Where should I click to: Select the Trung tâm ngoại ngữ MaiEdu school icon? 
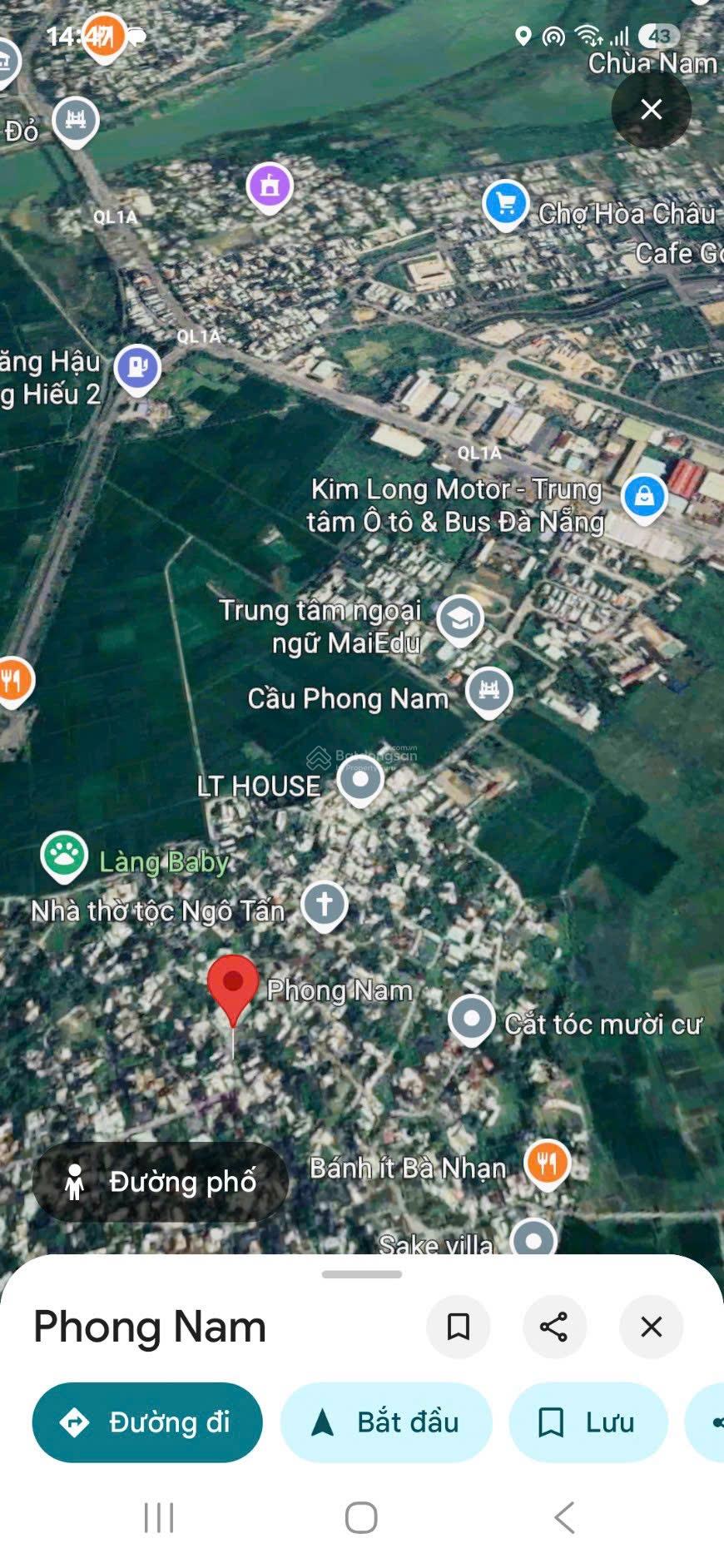coord(459,618)
